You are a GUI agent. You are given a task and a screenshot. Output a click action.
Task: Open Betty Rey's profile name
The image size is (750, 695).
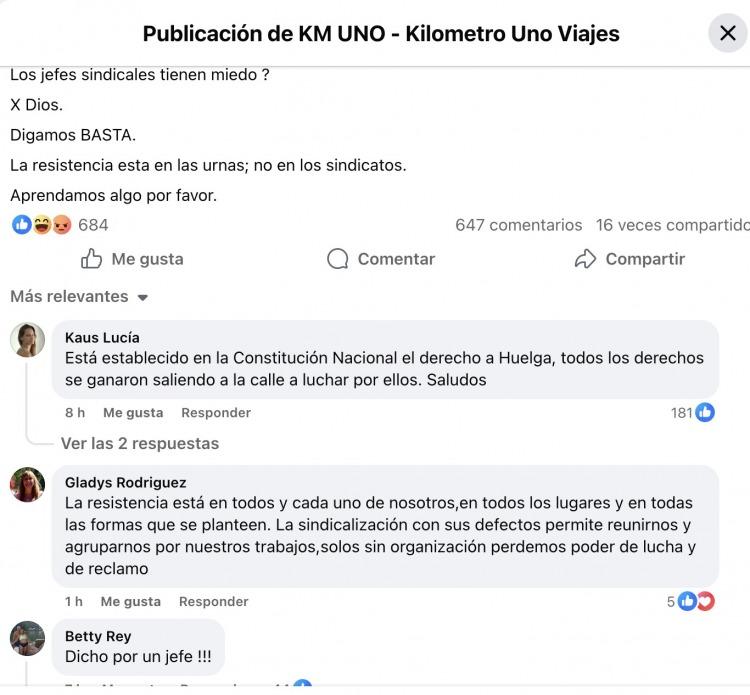pyautogui.click(x=98, y=636)
